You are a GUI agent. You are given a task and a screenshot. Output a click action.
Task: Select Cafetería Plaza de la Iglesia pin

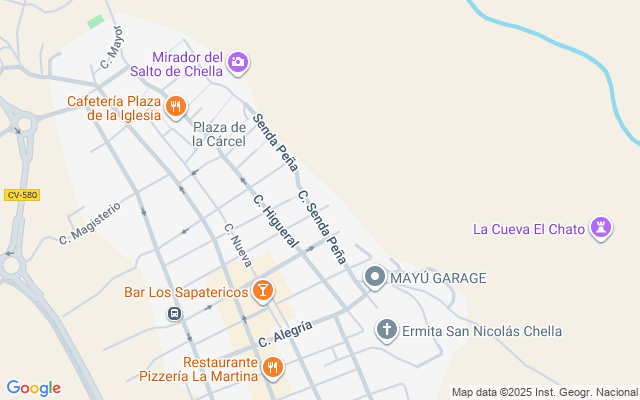(x=176, y=106)
